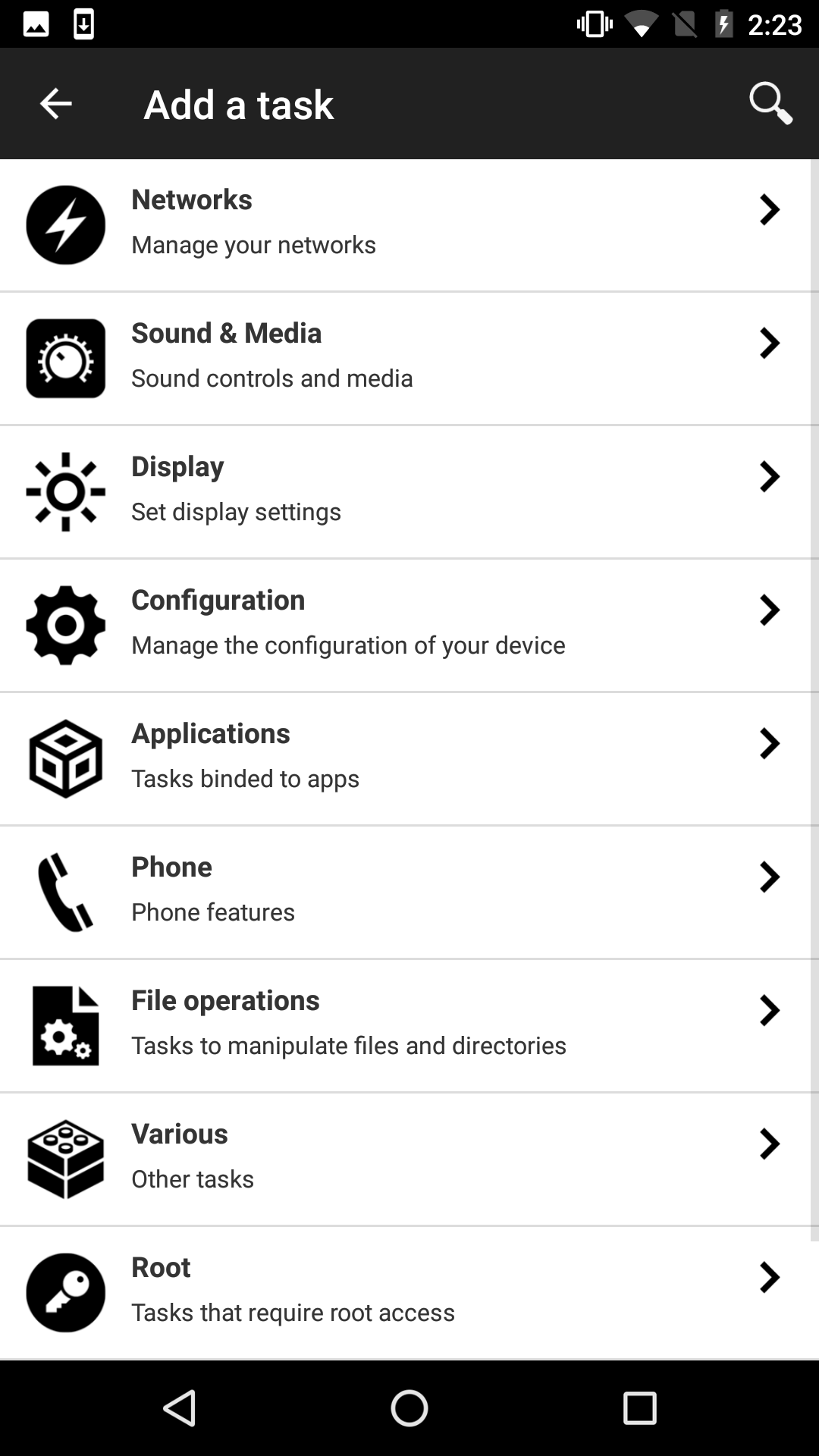Viewport: 819px width, 1456px height.
Task: Go back from Add a task
Action: 55,104
